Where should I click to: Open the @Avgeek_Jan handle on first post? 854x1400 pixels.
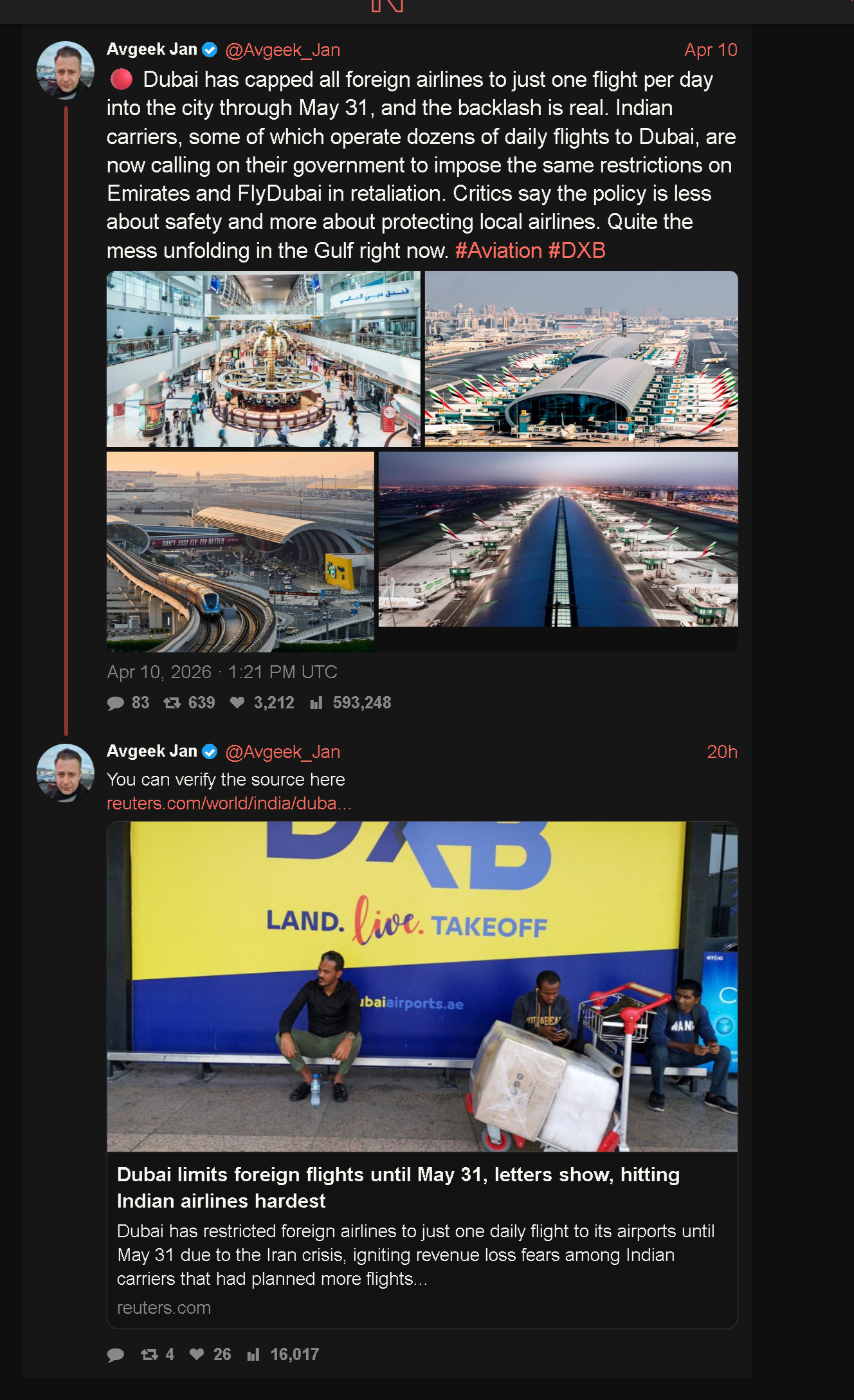(282, 50)
